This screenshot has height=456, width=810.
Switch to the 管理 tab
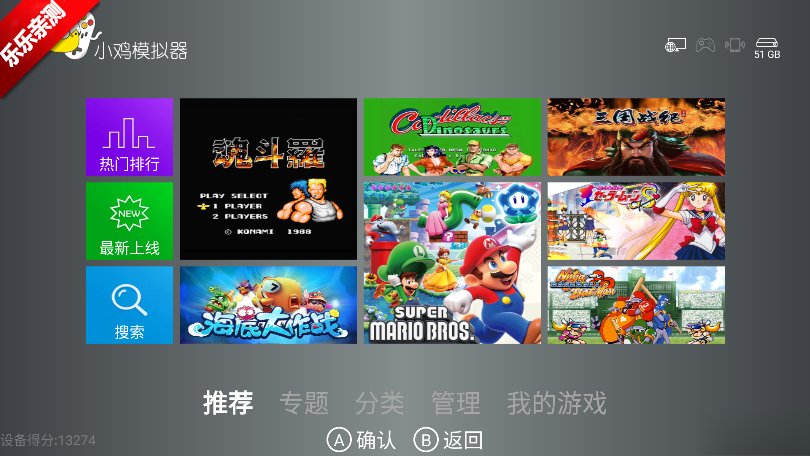pyautogui.click(x=456, y=403)
